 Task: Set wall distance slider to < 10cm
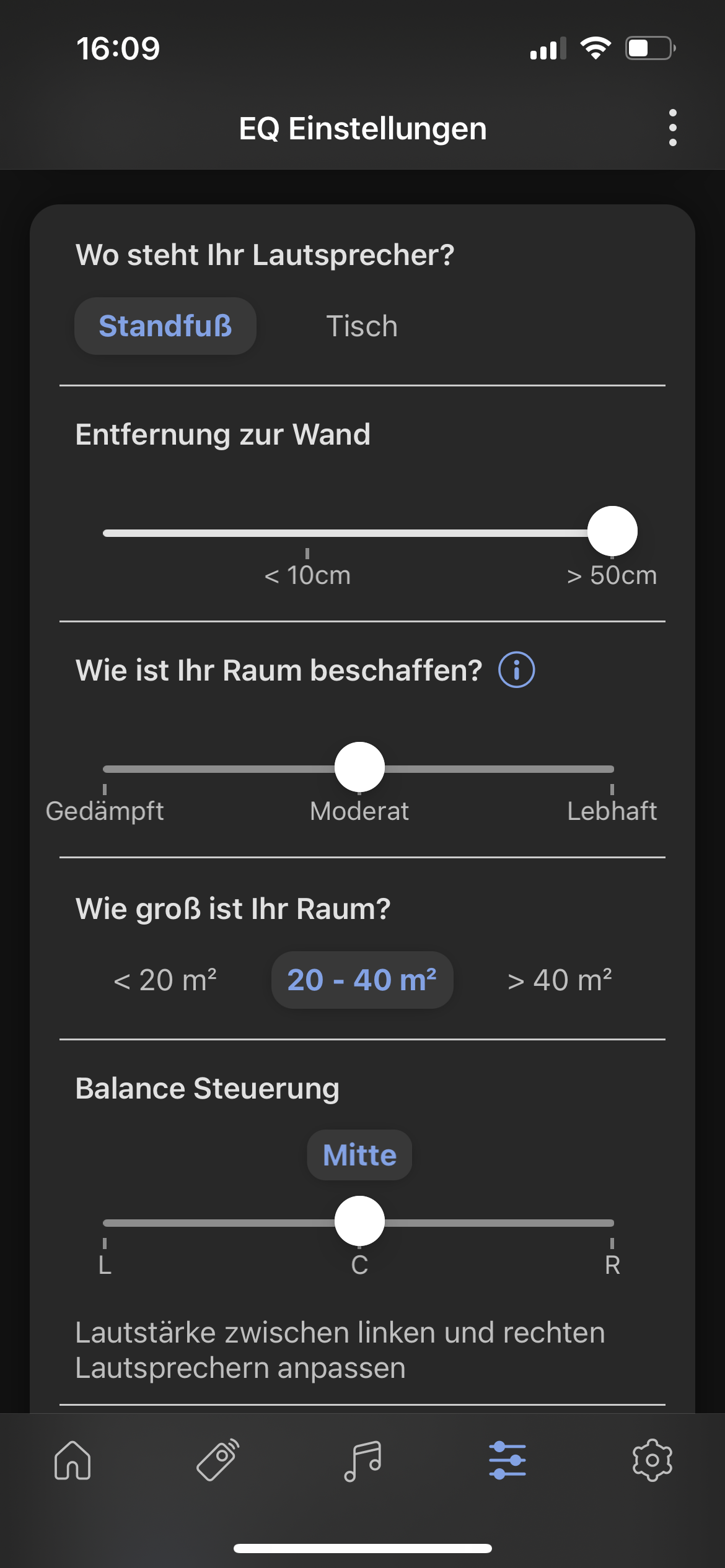pyautogui.click(x=307, y=533)
